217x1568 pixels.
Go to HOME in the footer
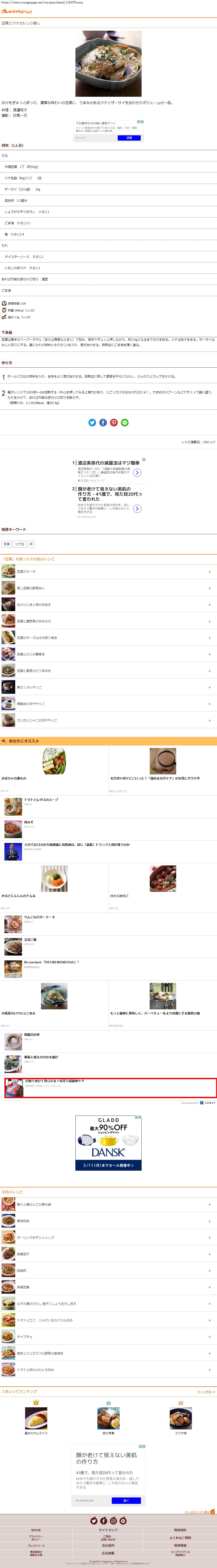point(36,1530)
